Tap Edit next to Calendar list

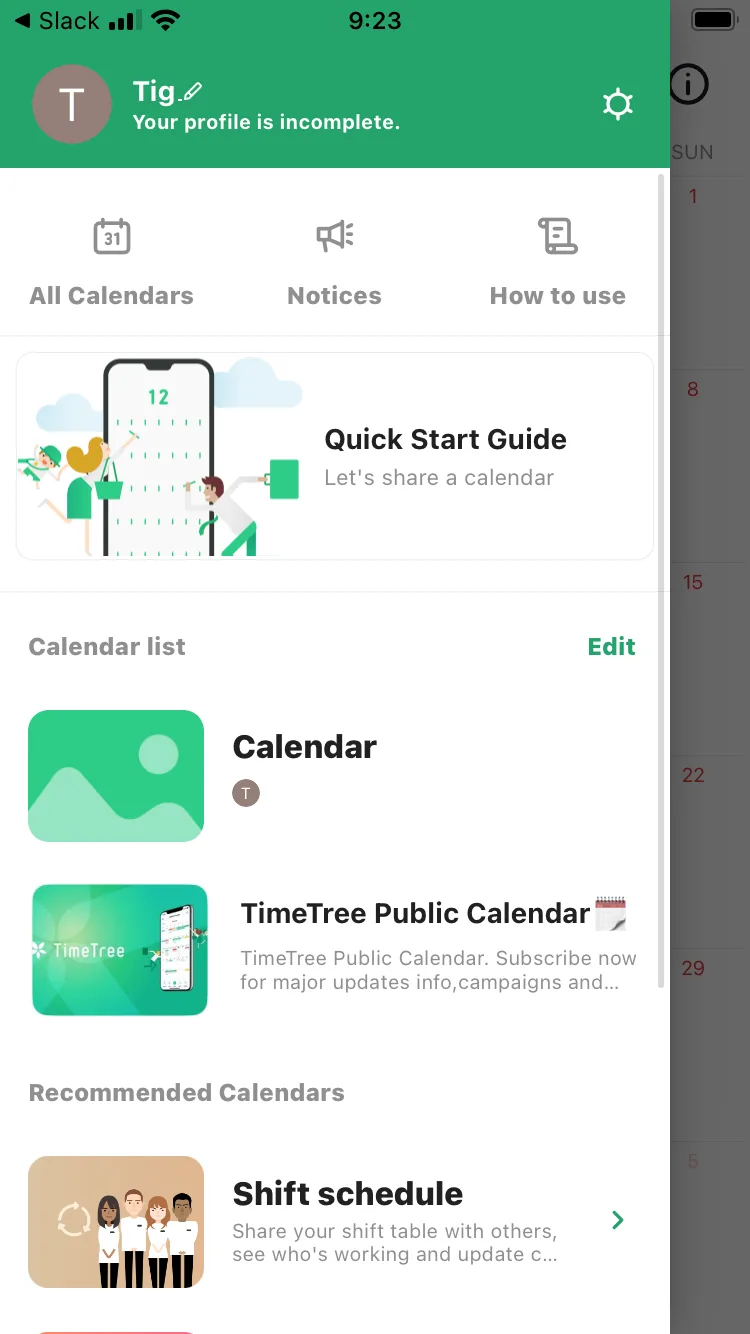tap(611, 647)
